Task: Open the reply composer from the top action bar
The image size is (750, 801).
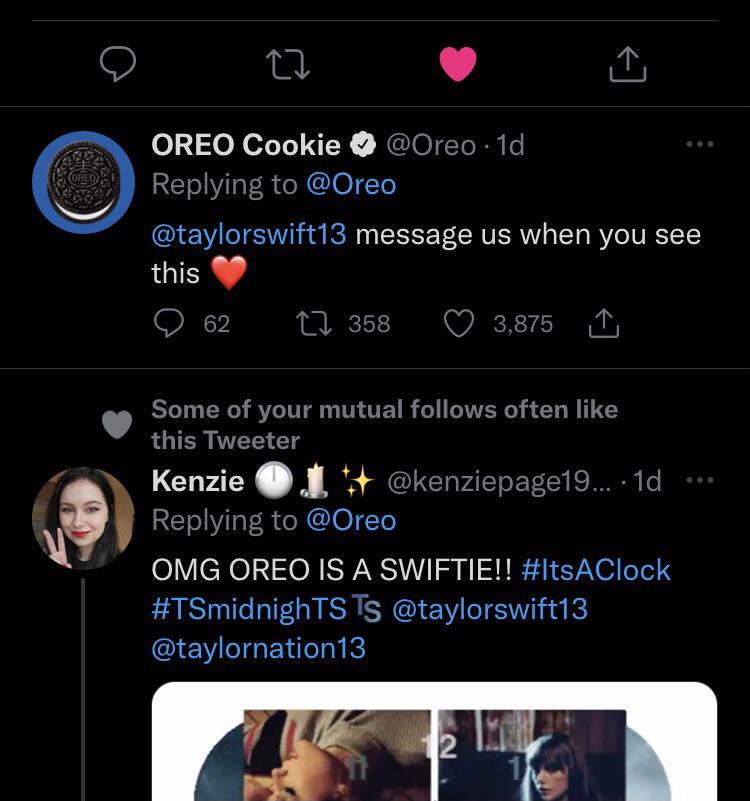Action: [117, 63]
